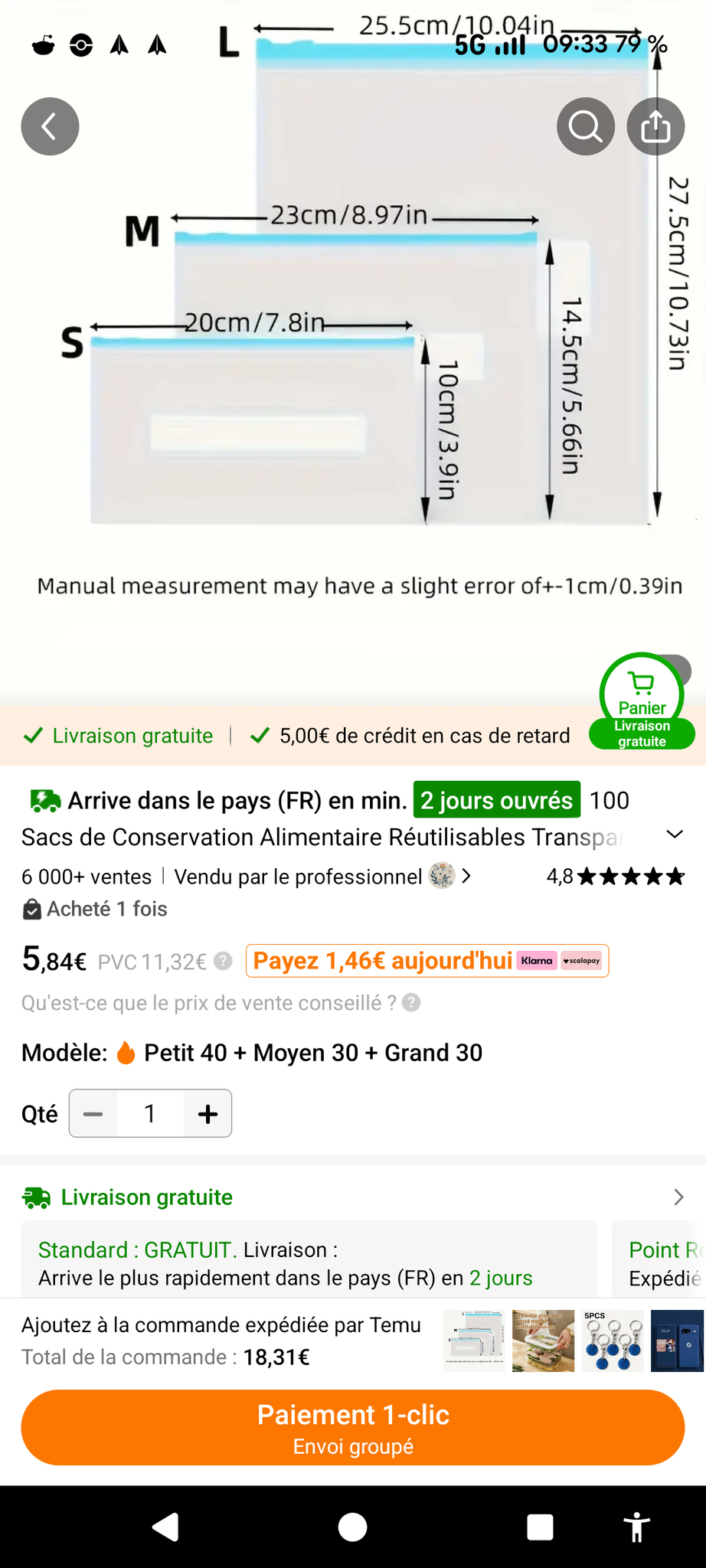Open the search magnifier icon
This screenshot has height=1568, width=706.
coord(585,126)
